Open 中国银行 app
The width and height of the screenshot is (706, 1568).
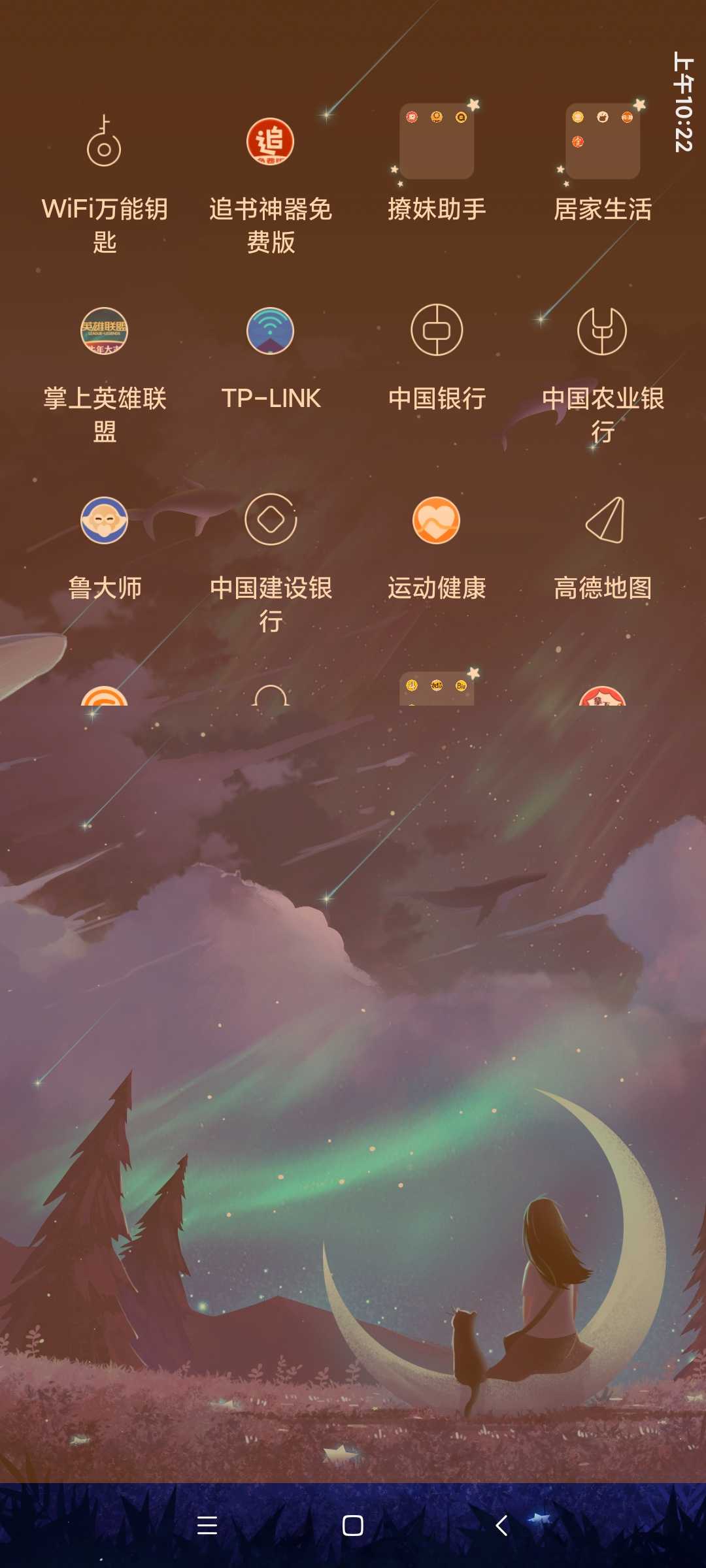437,331
